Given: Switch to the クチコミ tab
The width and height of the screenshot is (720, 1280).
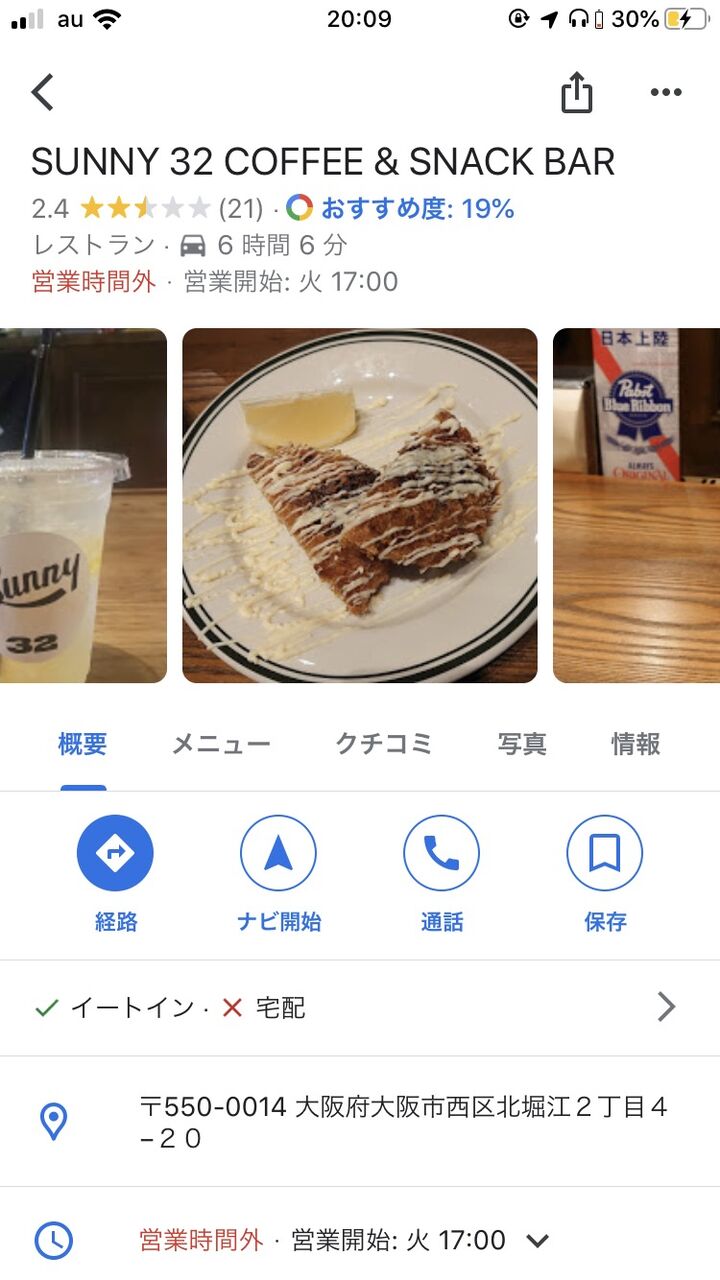Looking at the screenshot, I should coord(384,744).
